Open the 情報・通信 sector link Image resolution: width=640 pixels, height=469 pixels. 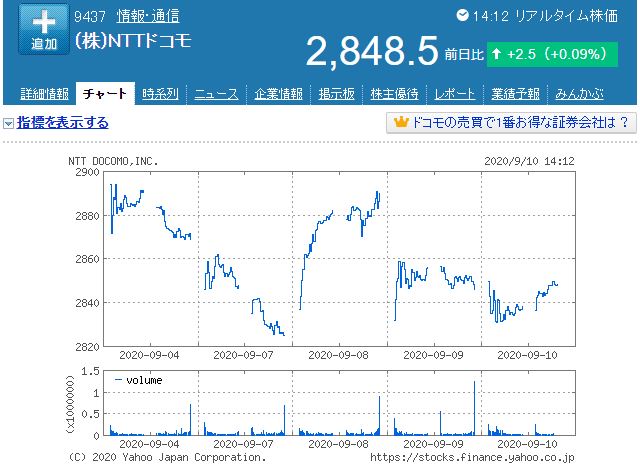148,15
